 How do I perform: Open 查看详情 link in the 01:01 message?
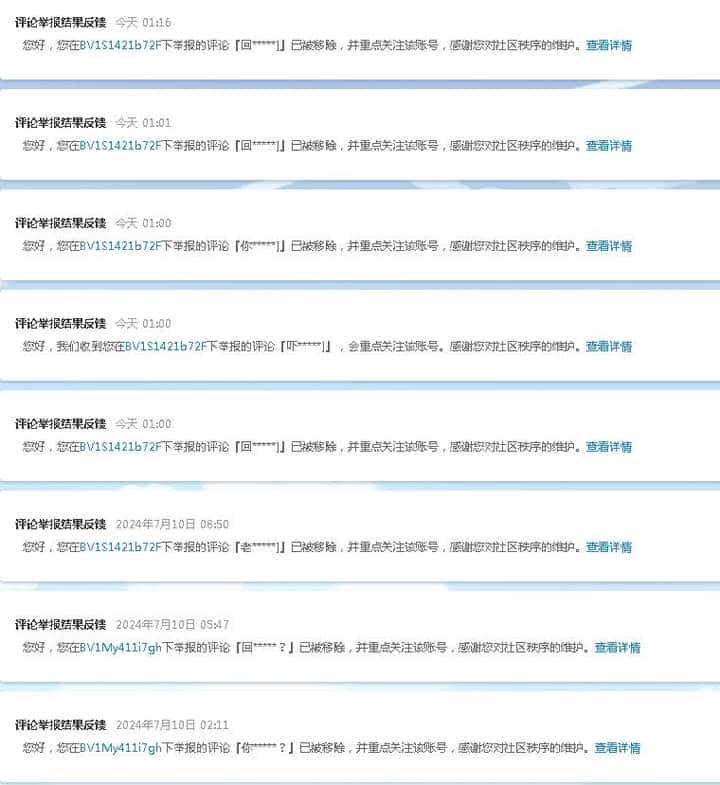pyautogui.click(x=612, y=145)
